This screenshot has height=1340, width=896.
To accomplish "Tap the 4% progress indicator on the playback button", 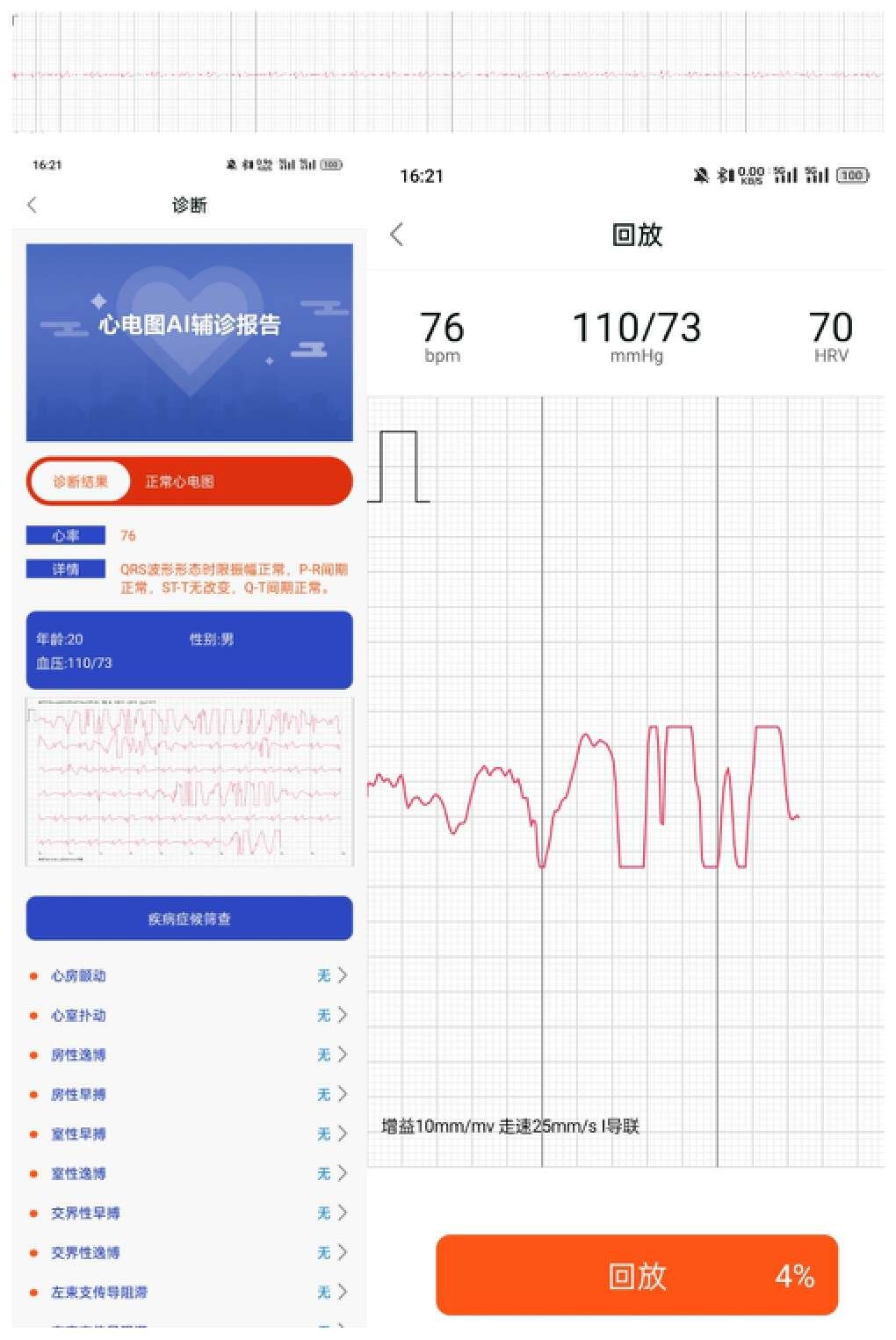I will point(793,1274).
